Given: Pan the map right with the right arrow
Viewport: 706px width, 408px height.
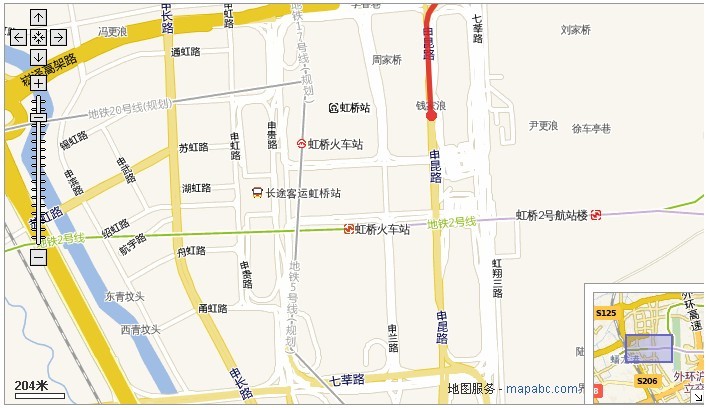Looking at the screenshot, I should (x=58, y=37).
